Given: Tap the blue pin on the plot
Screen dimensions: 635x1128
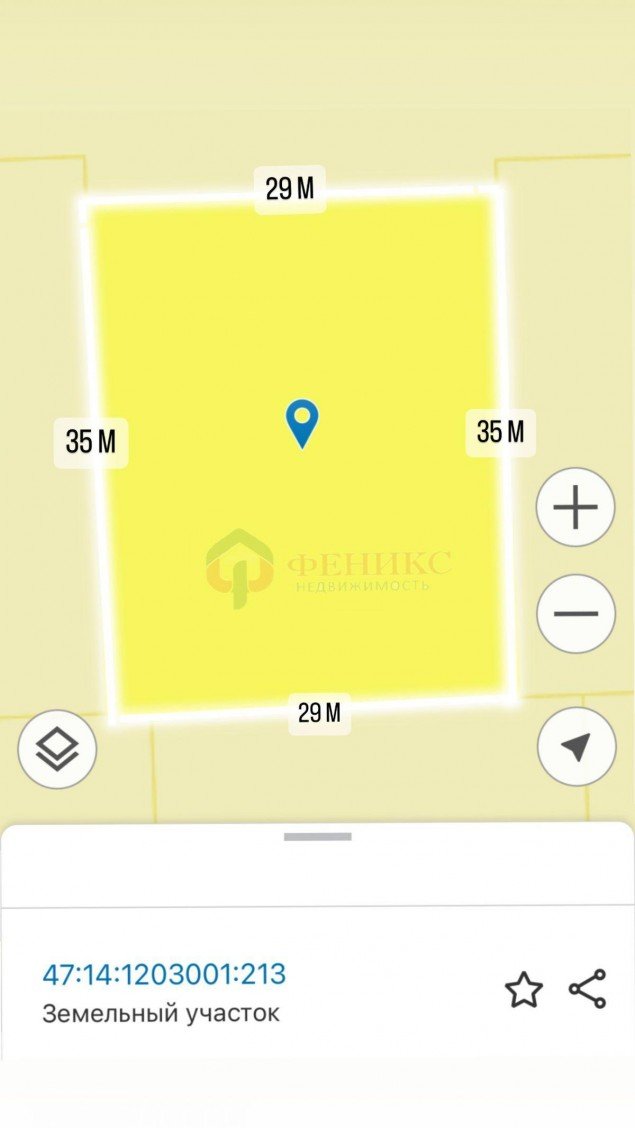Looking at the screenshot, I should pyautogui.click(x=302, y=422).
